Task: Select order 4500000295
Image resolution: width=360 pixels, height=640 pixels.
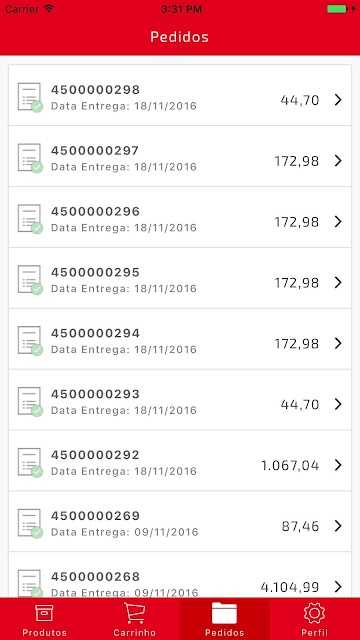Action: coord(180,278)
